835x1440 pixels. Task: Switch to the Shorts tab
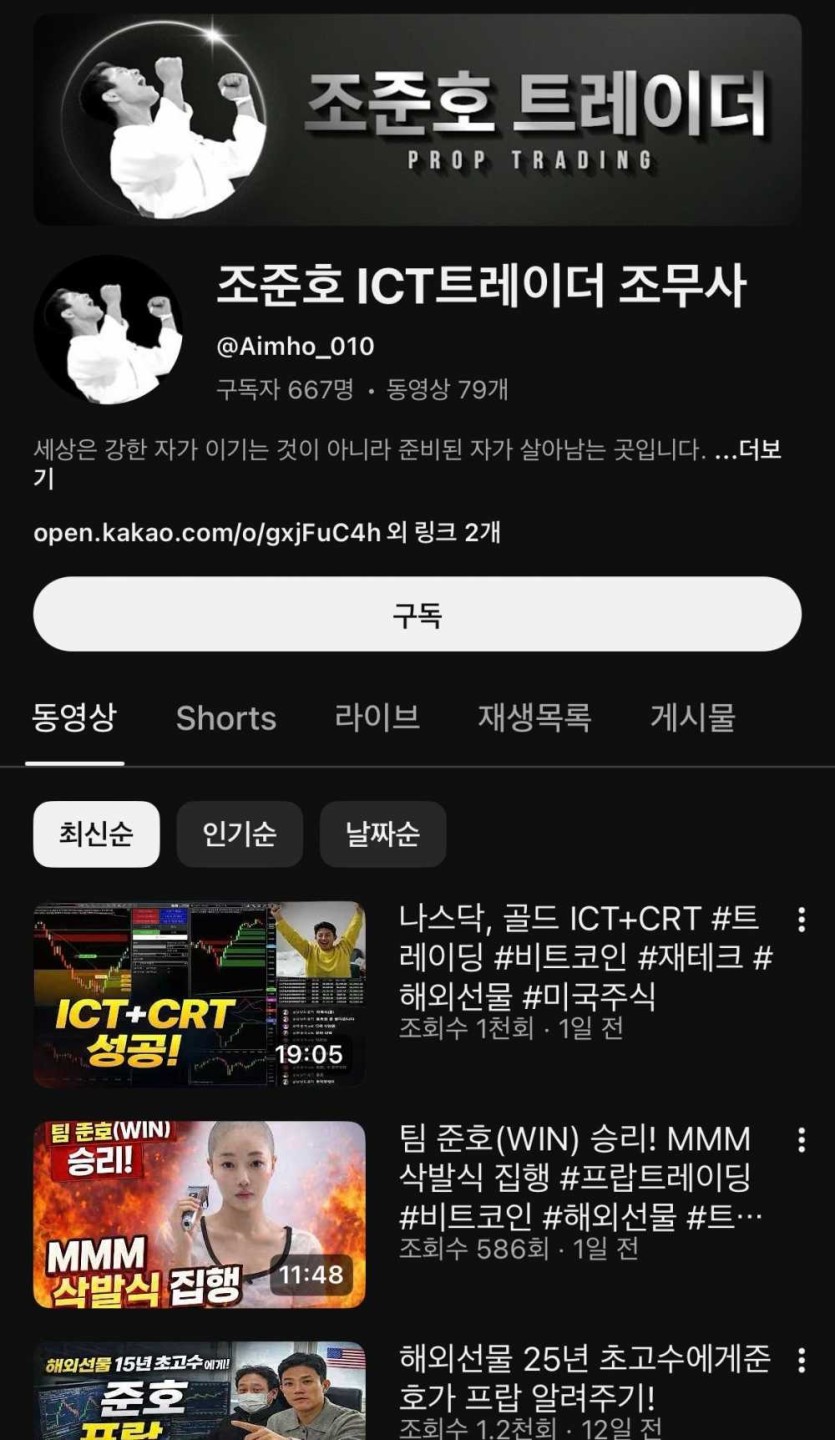point(226,718)
